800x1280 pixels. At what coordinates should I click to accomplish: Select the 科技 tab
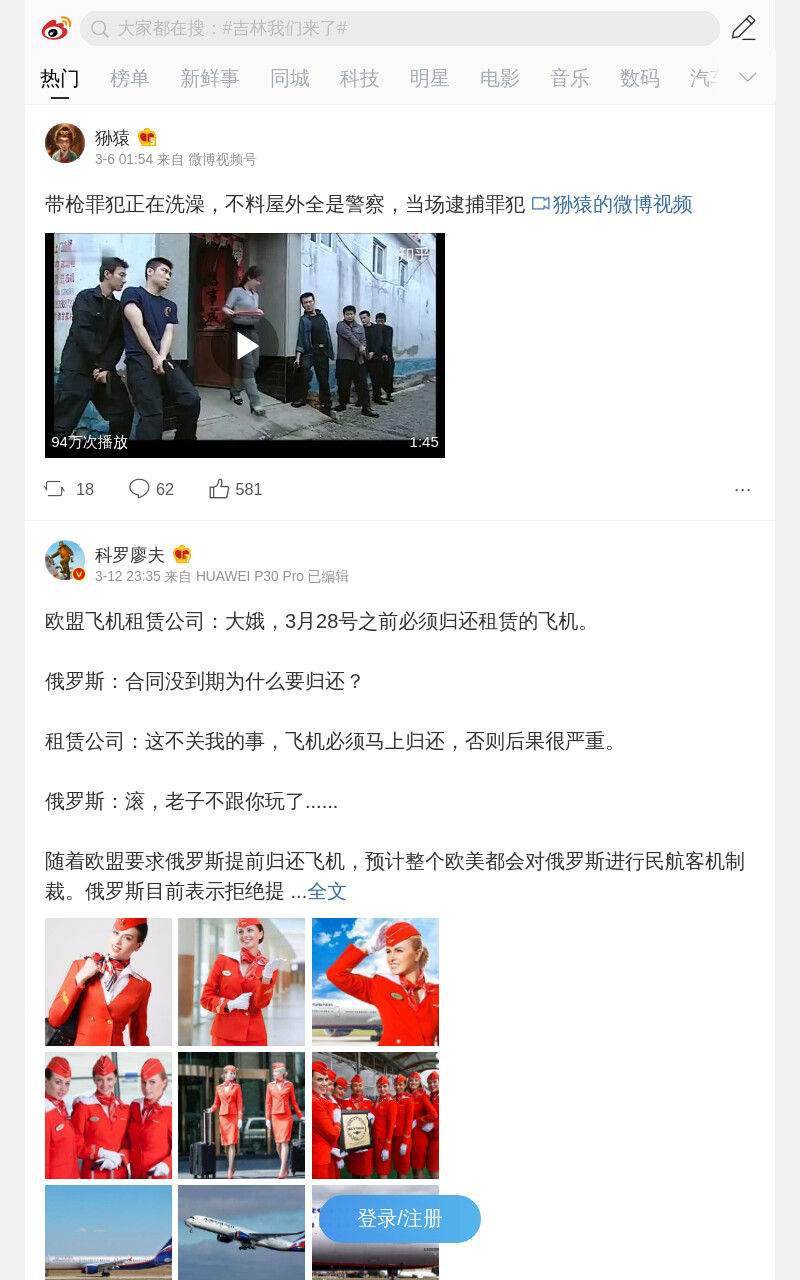(x=360, y=78)
